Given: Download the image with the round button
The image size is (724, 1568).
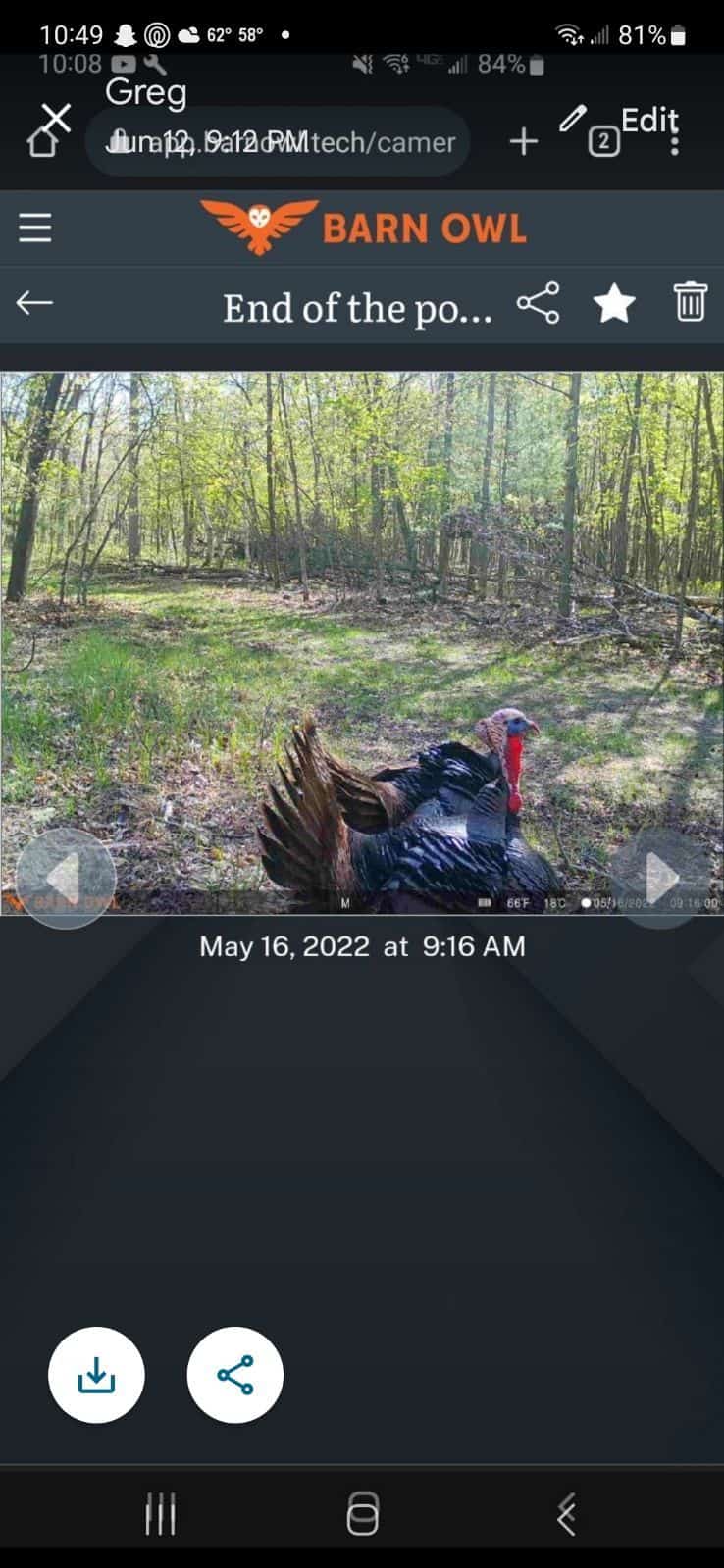Looking at the screenshot, I should tap(96, 1375).
